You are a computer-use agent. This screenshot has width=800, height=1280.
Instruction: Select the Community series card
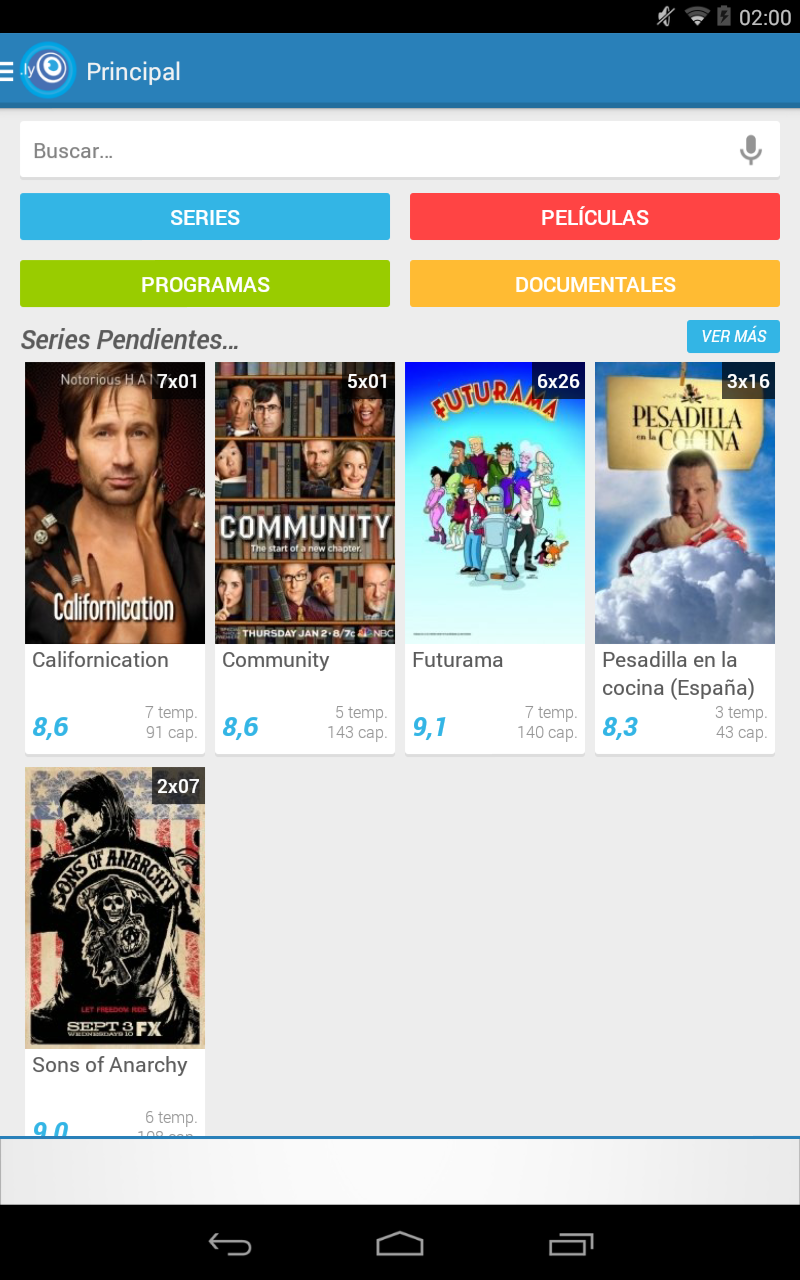tap(305, 520)
